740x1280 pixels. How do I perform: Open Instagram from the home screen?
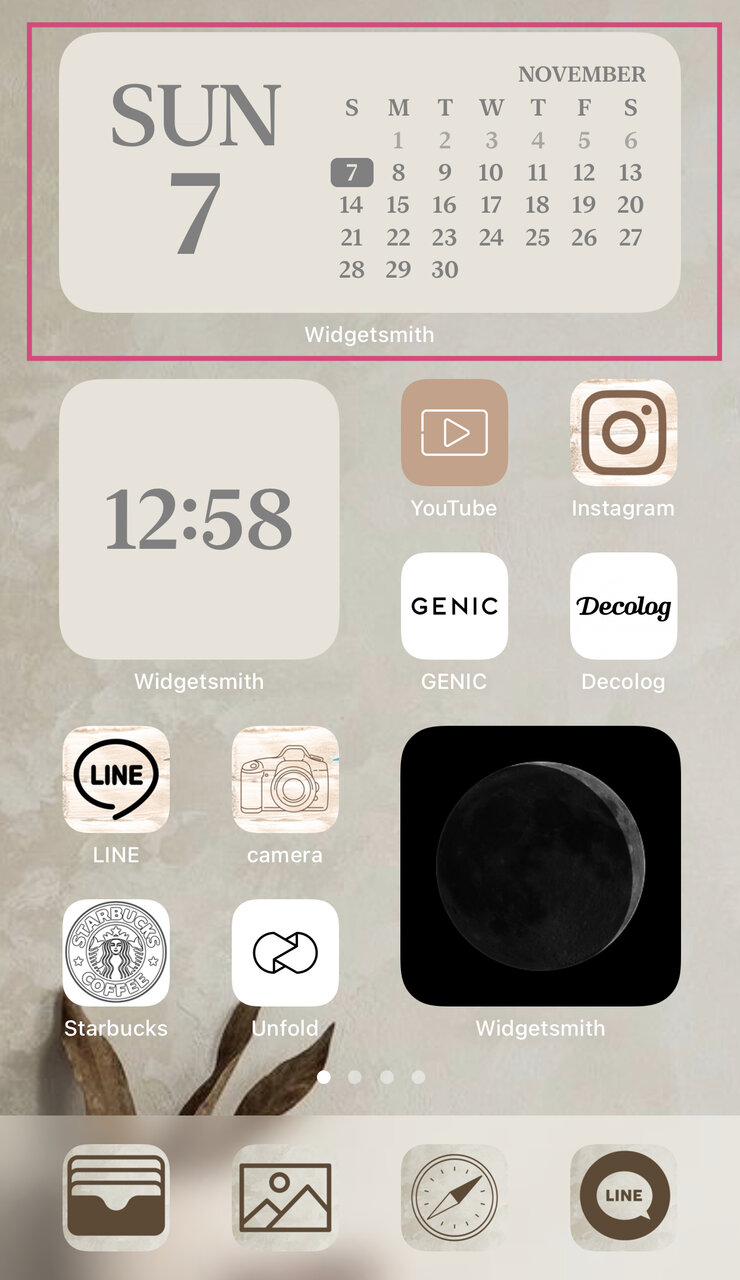coord(623,433)
